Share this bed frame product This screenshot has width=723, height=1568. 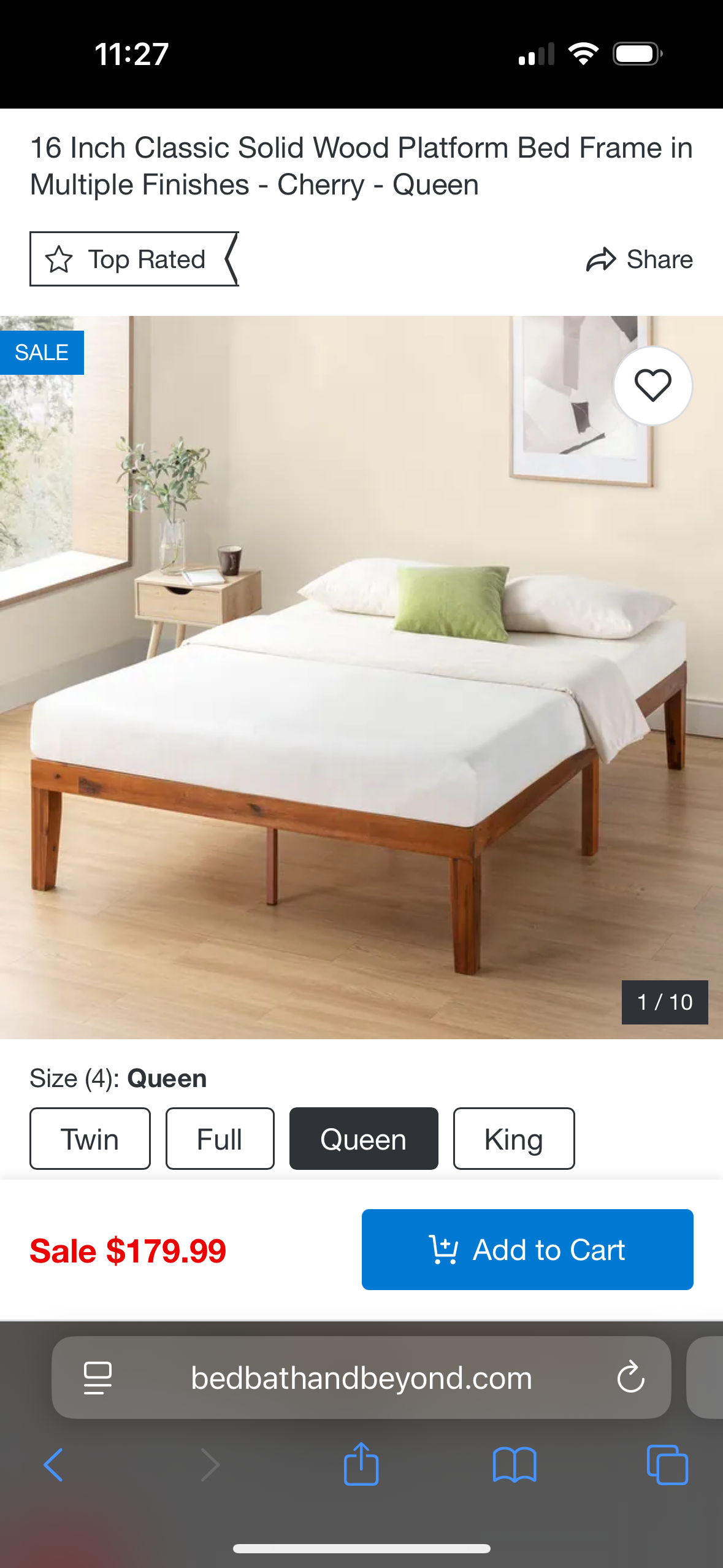[x=640, y=259]
